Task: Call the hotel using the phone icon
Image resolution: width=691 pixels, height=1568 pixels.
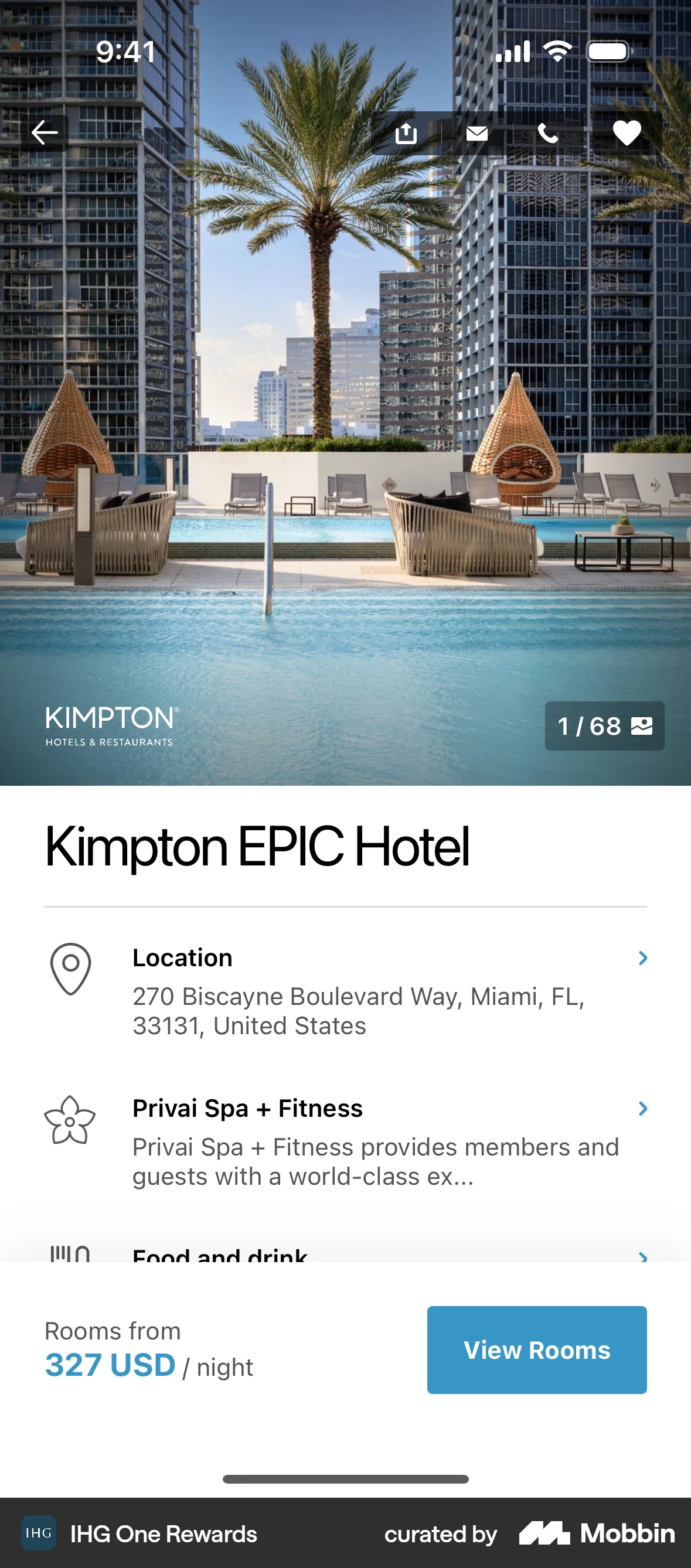Action: 550,134
